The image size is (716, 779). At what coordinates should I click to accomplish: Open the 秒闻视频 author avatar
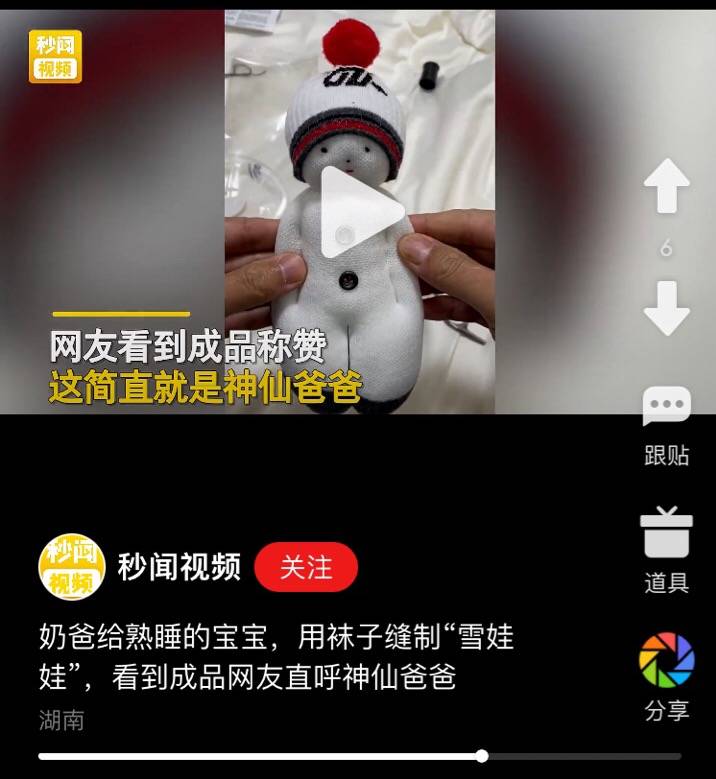point(71,567)
